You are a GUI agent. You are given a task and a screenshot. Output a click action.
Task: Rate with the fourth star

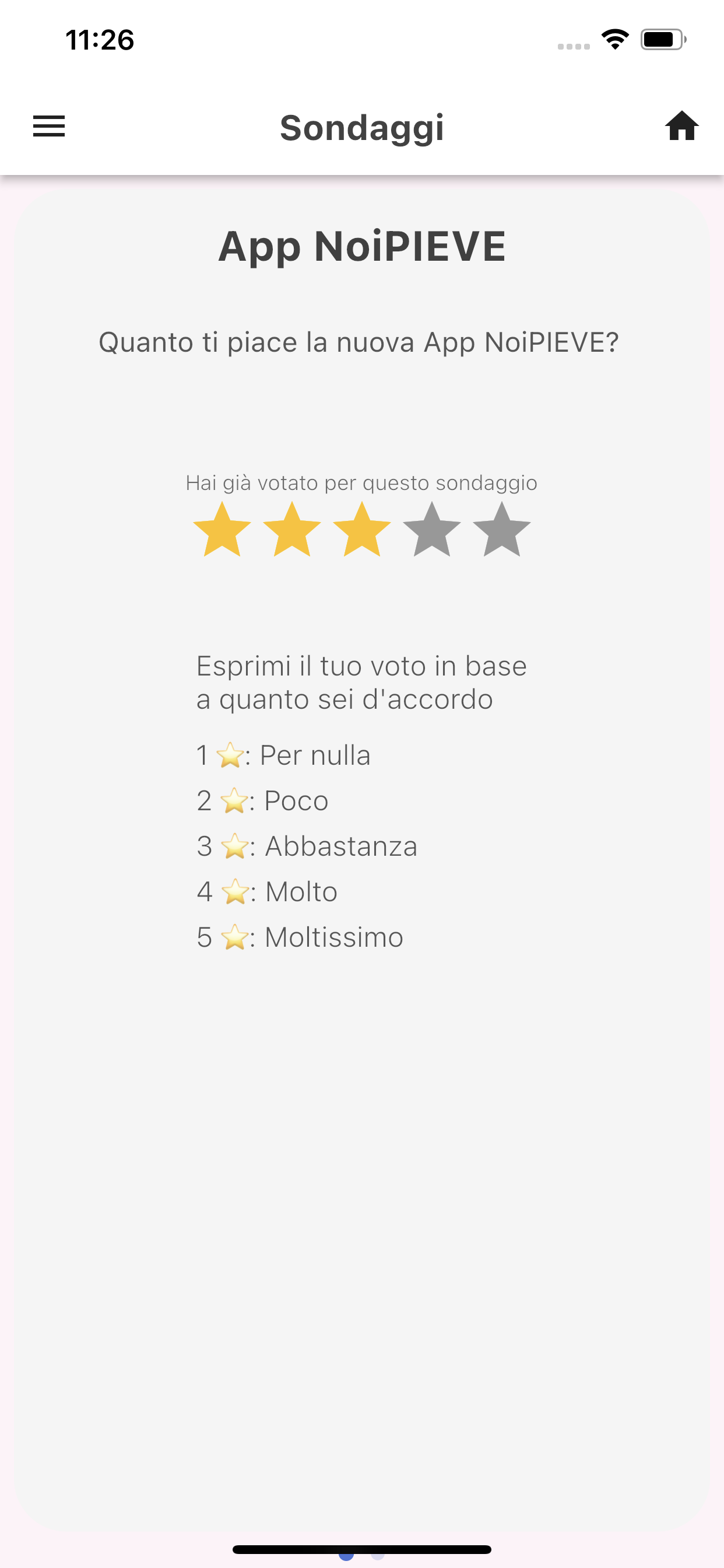pos(432,530)
